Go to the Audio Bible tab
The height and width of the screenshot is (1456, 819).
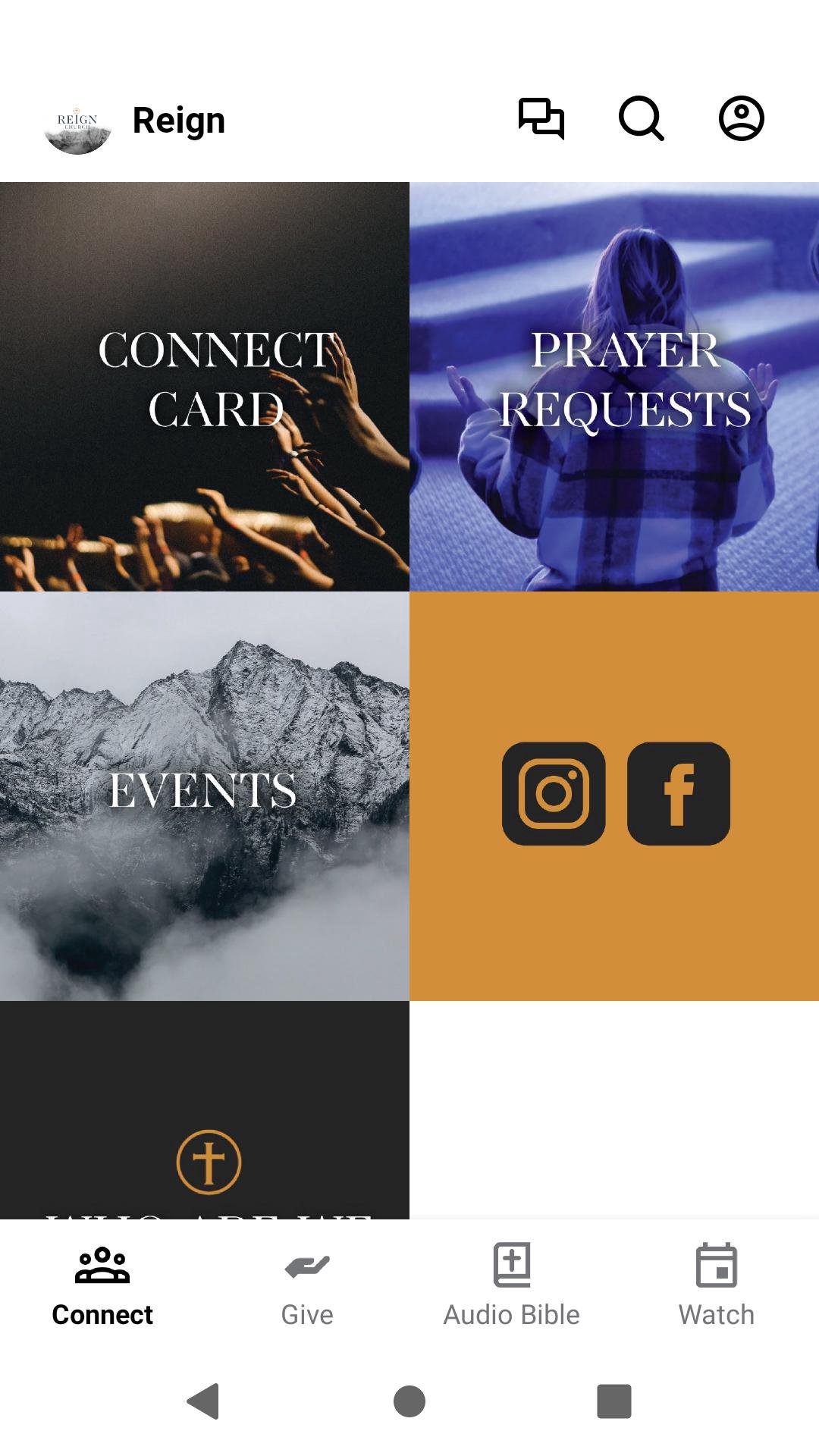tap(512, 1286)
